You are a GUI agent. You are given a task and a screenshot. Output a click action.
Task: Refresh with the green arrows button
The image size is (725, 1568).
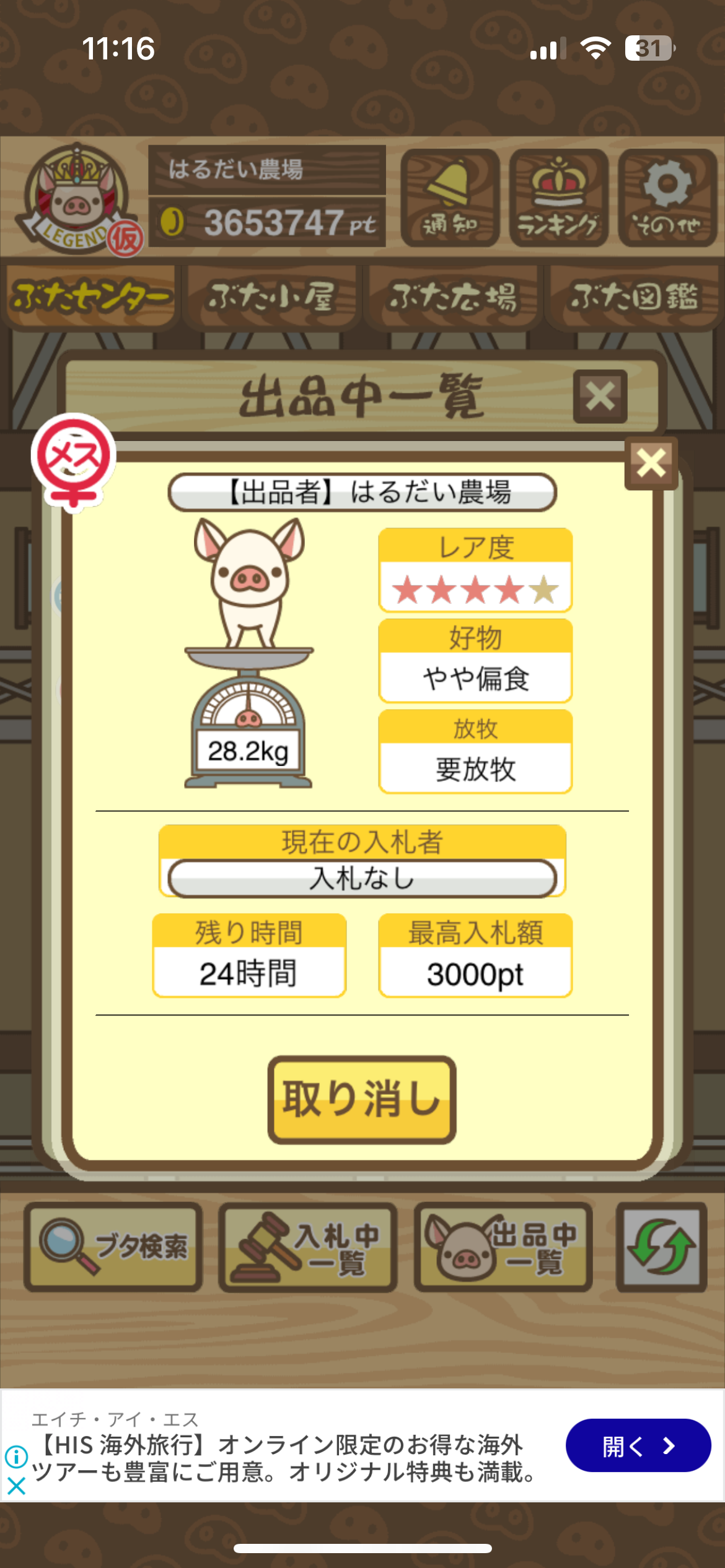tap(661, 1247)
